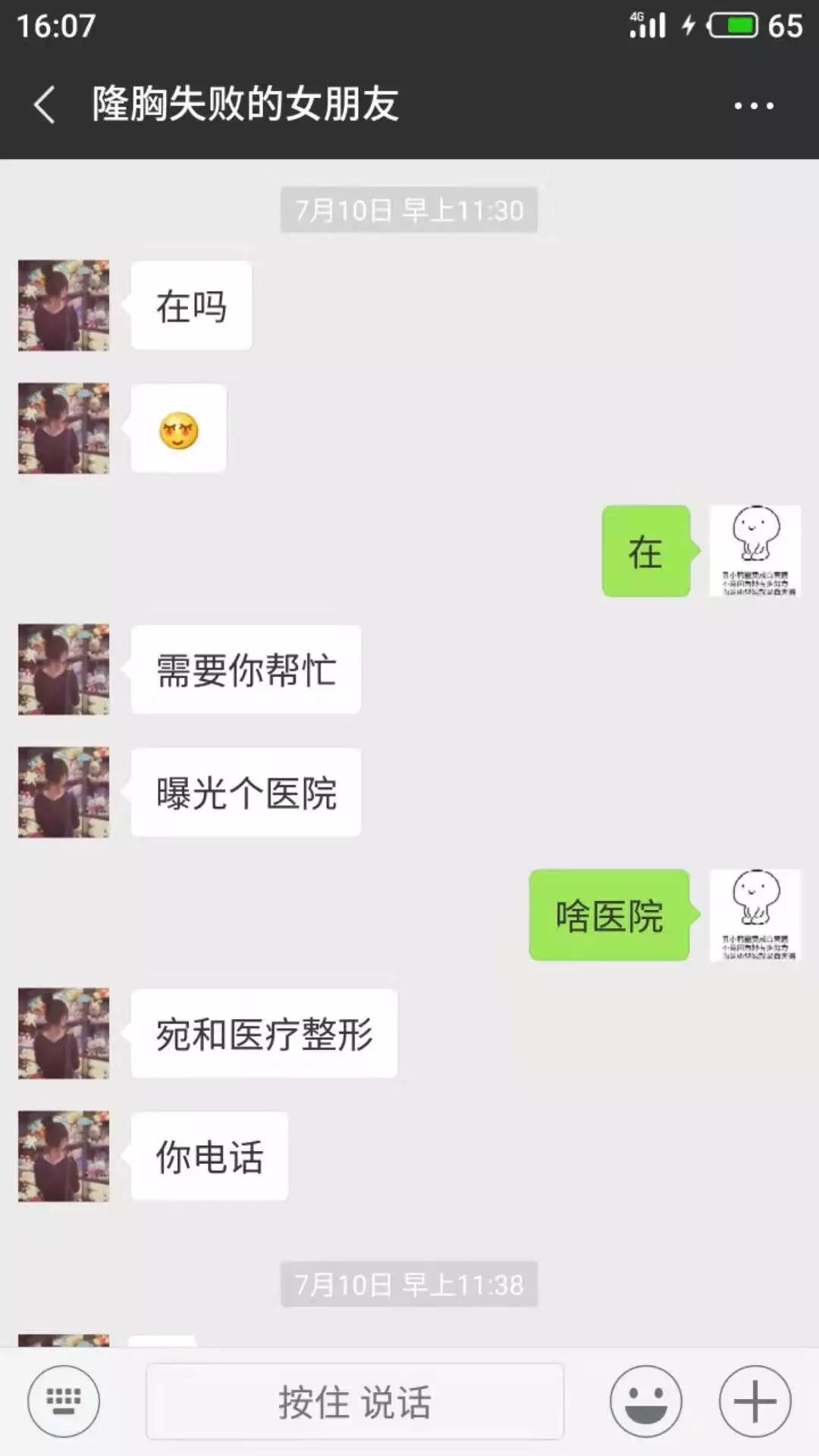Open contact avatar beside 在吗 message
This screenshot has width=819, height=1456.
(x=64, y=306)
